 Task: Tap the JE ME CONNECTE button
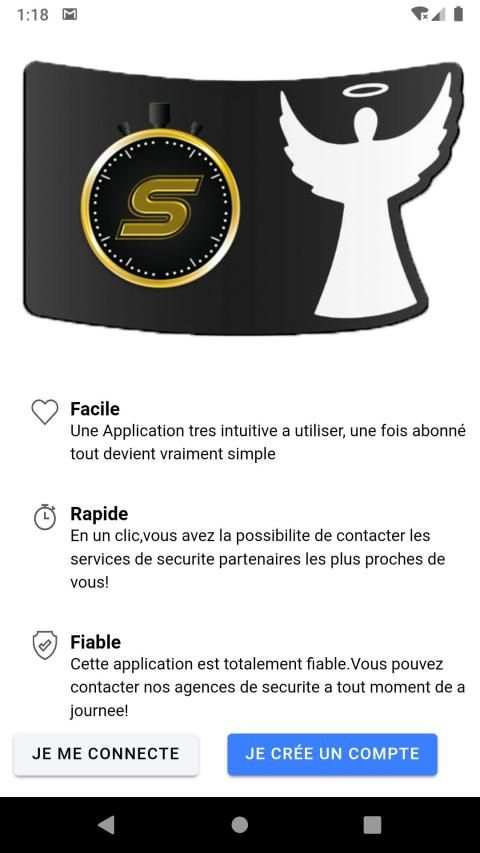click(x=106, y=753)
